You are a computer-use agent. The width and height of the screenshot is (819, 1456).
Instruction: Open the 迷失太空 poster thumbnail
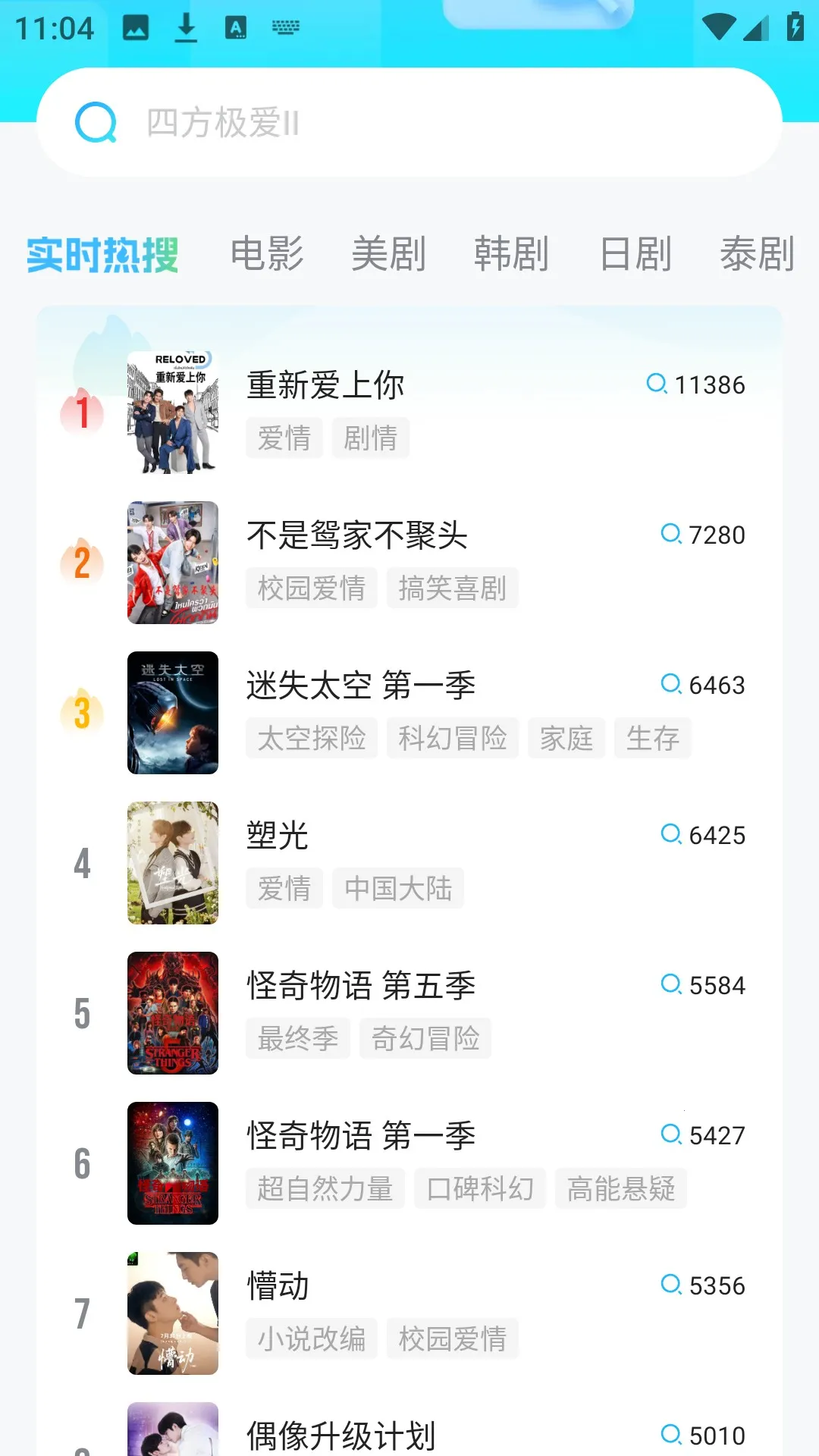[173, 713]
